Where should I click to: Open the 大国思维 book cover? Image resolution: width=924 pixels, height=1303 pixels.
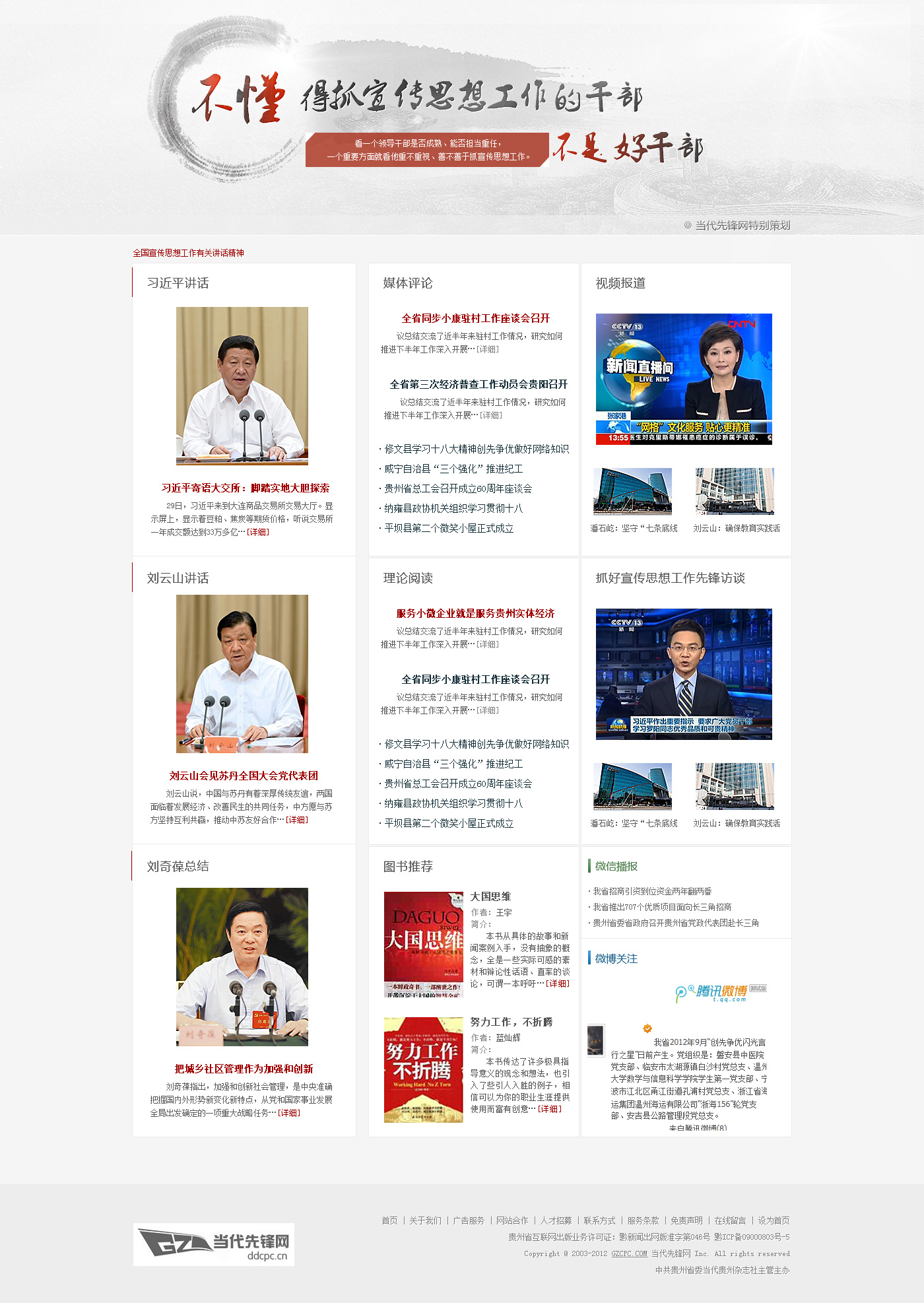[x=423, y=944]
